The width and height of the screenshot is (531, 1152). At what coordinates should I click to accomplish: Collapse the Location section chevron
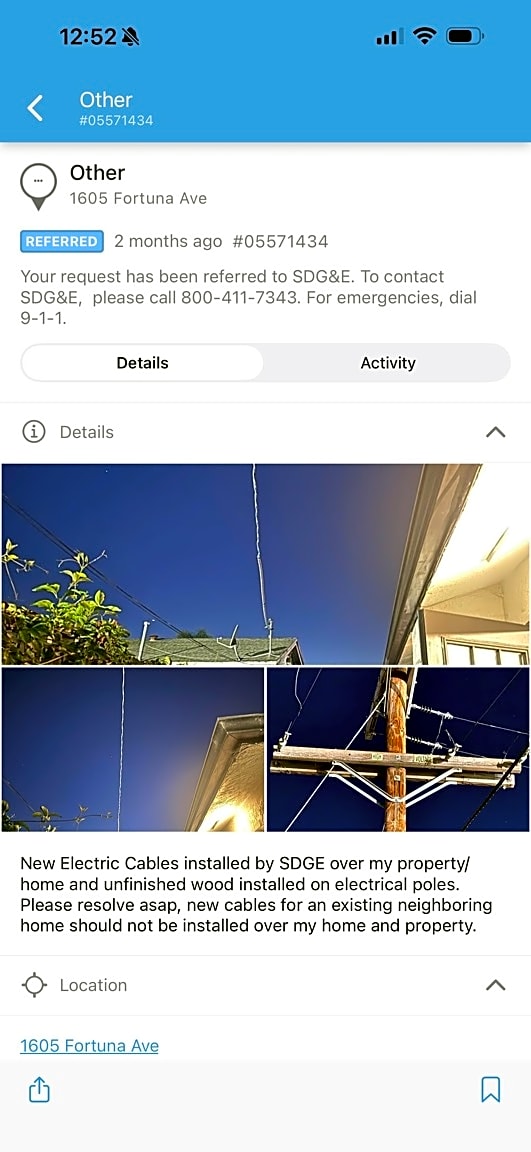496,985
